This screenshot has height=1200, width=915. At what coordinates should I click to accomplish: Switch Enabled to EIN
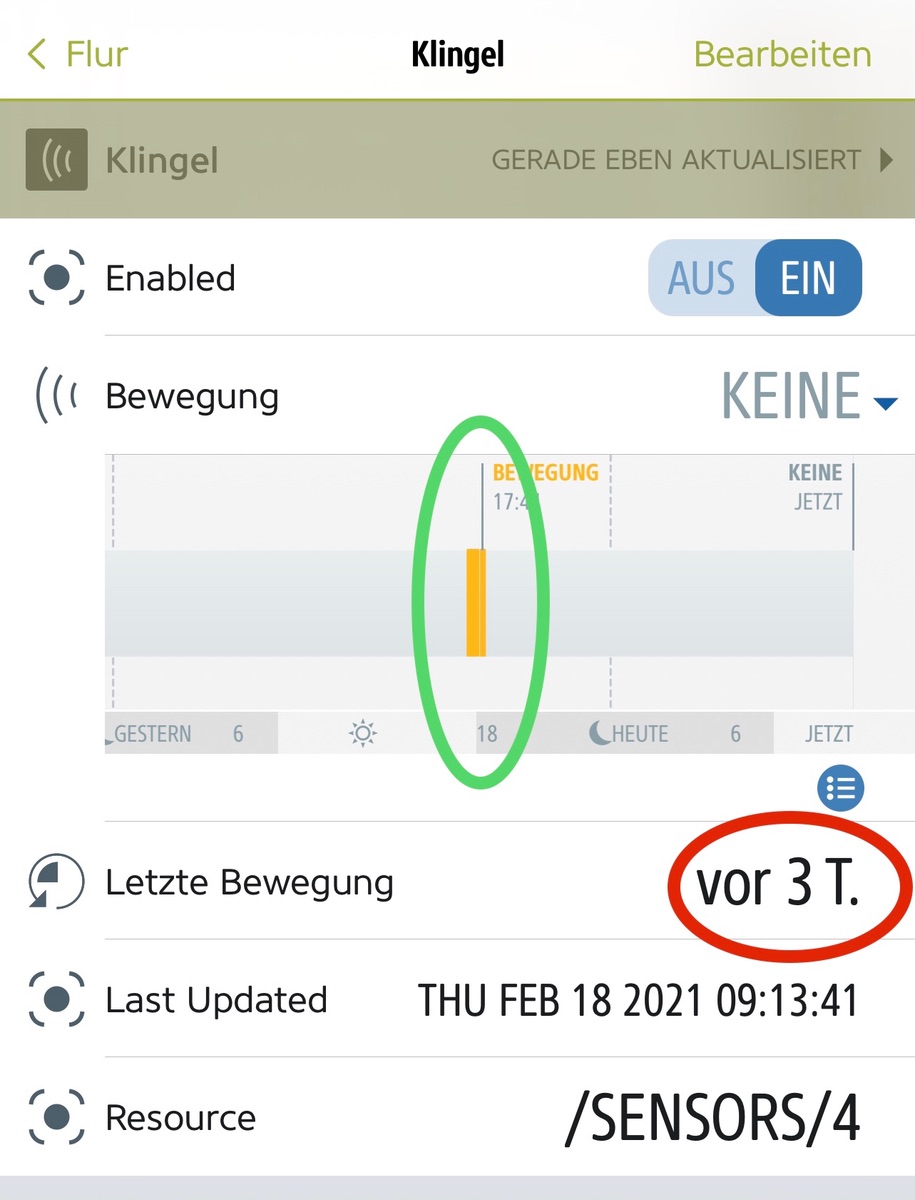[x=807, y=278]
